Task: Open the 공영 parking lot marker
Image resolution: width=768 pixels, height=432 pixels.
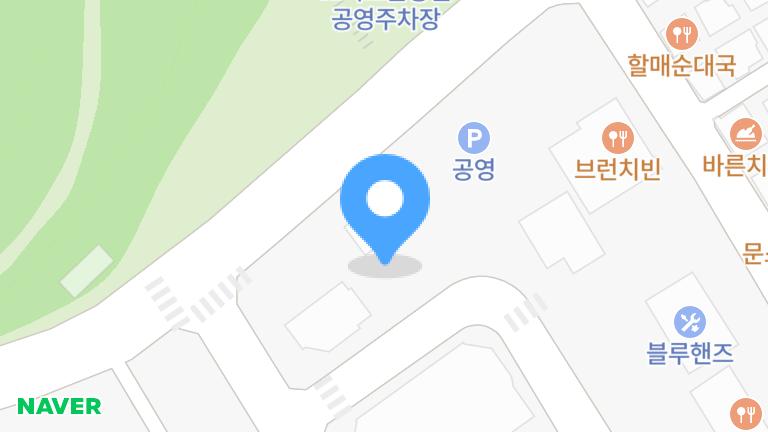Action: coord(473,137)
